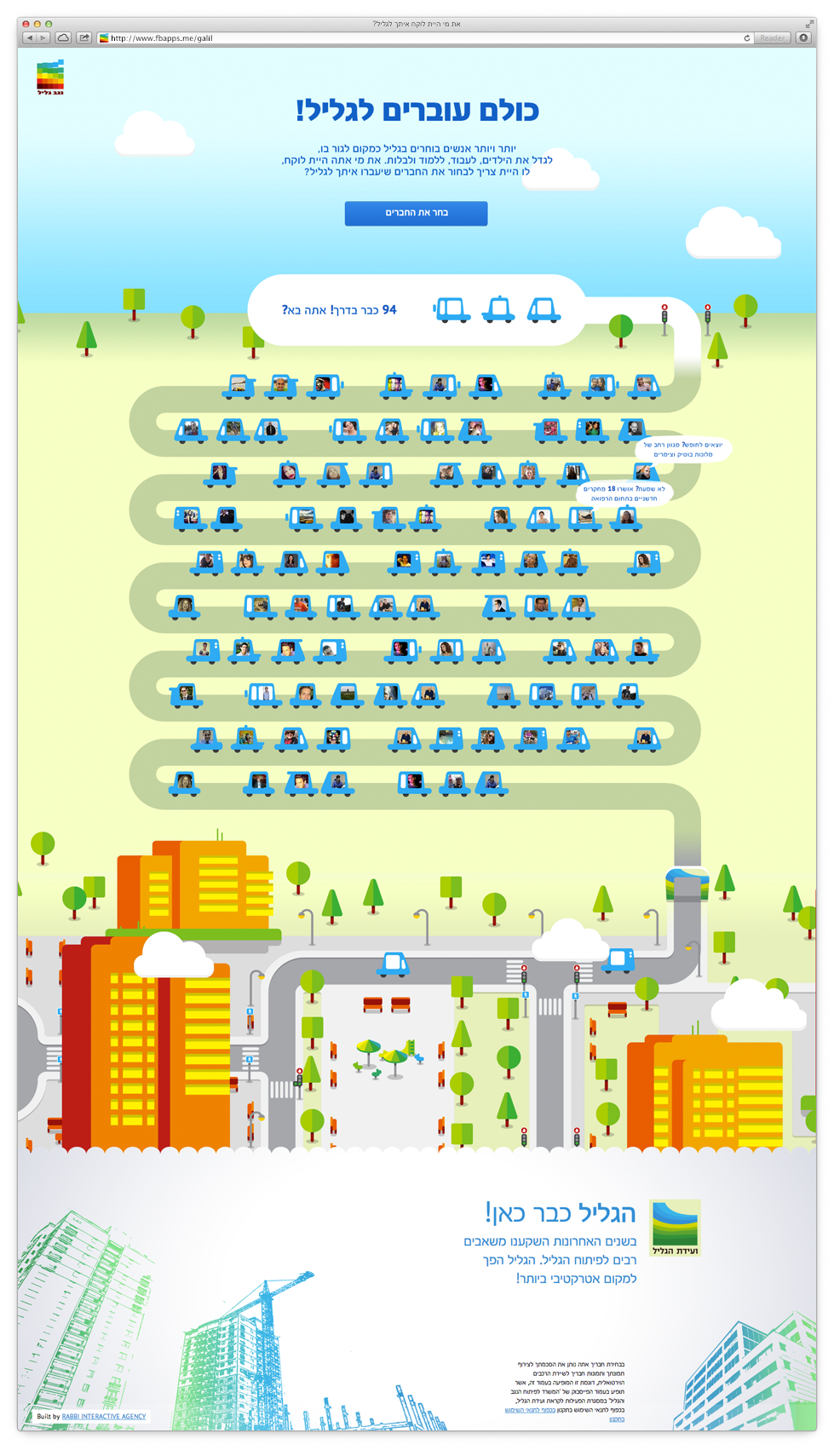Image resolution: width=834 pixels, height=1456 pixels.
Task: Focus the URL address field
Action: point(417,37)
